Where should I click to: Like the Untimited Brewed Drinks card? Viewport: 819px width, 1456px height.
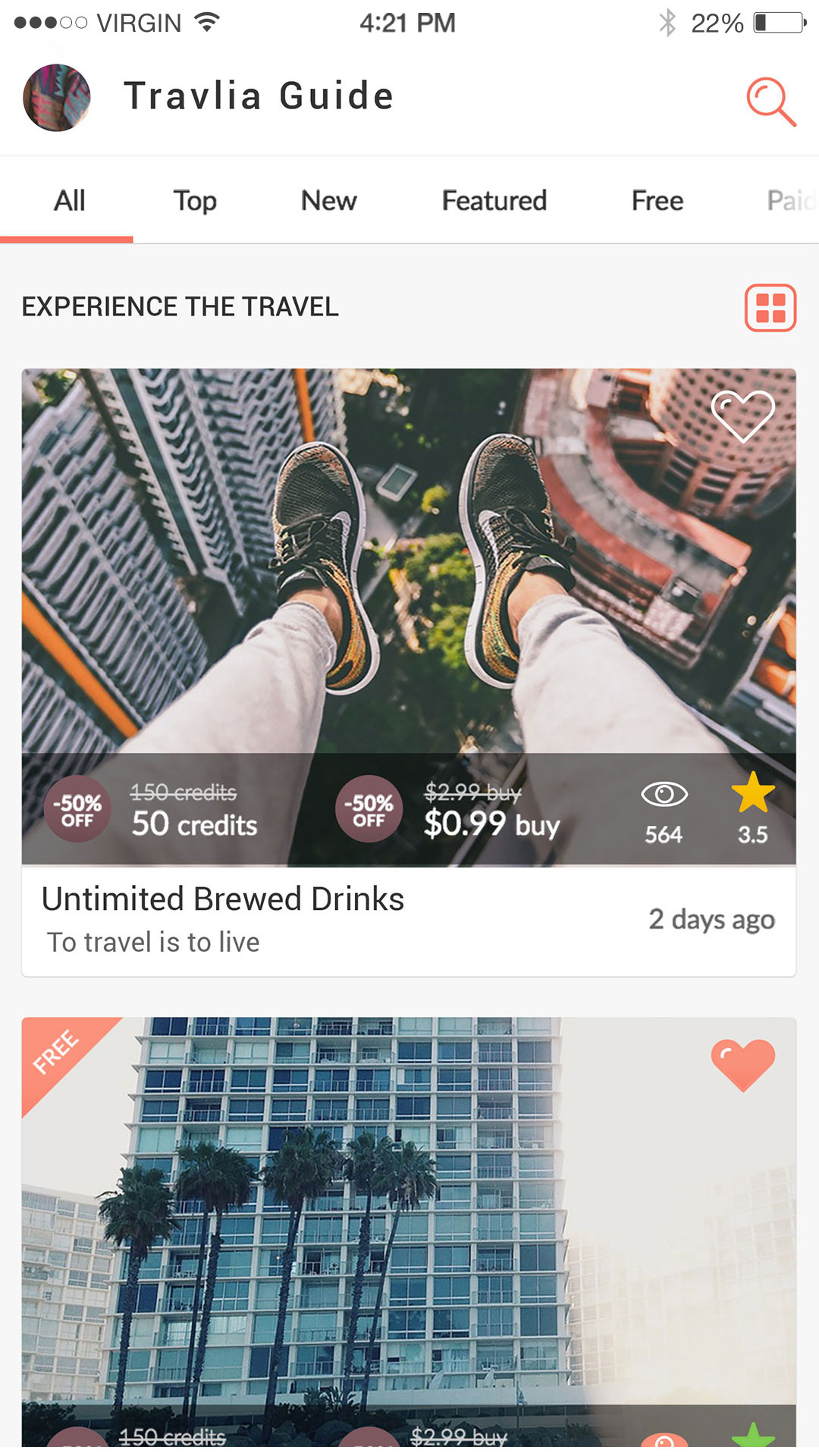[x=742, y=416]
